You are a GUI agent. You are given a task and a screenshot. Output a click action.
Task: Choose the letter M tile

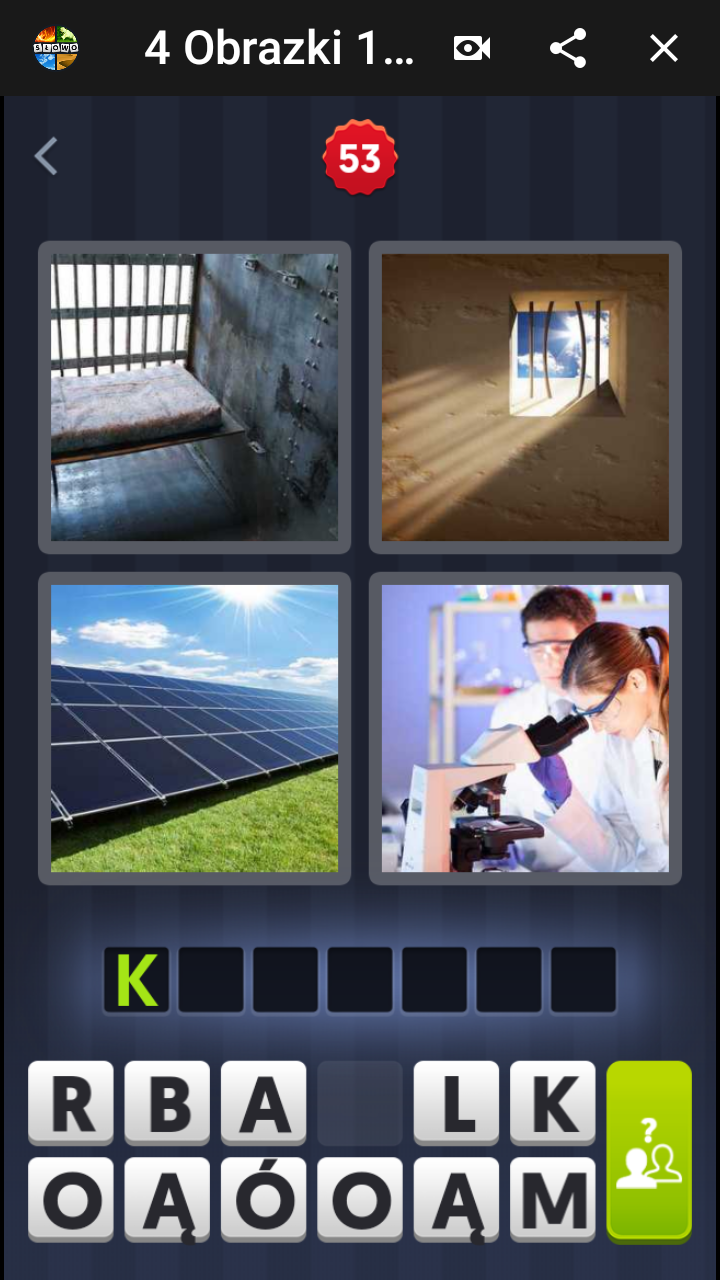(x=553, y=1199)
